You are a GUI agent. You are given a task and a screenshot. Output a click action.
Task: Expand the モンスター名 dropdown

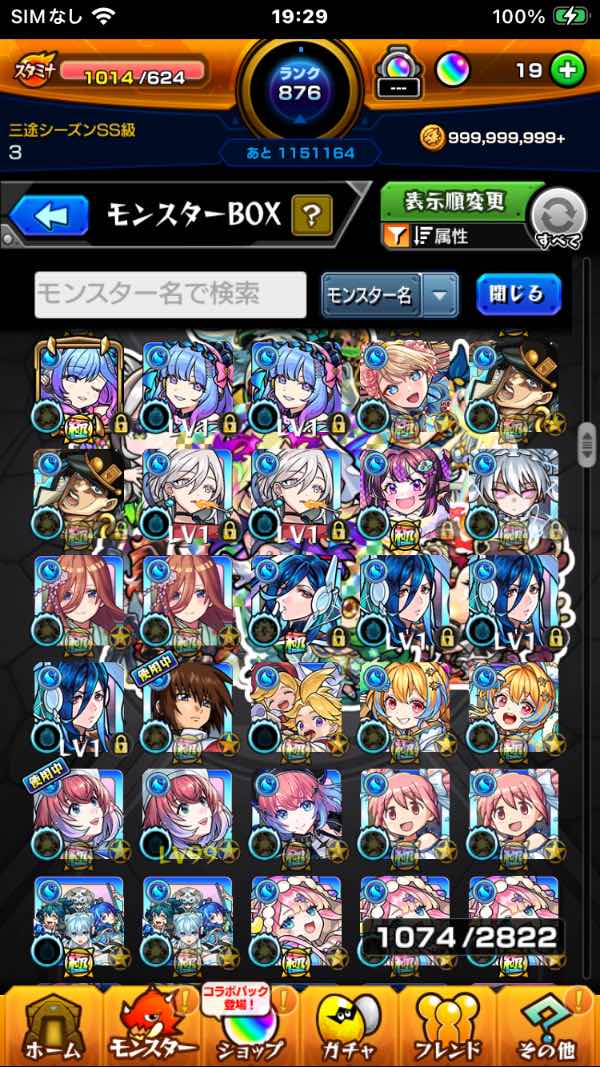tap(440, 295)
